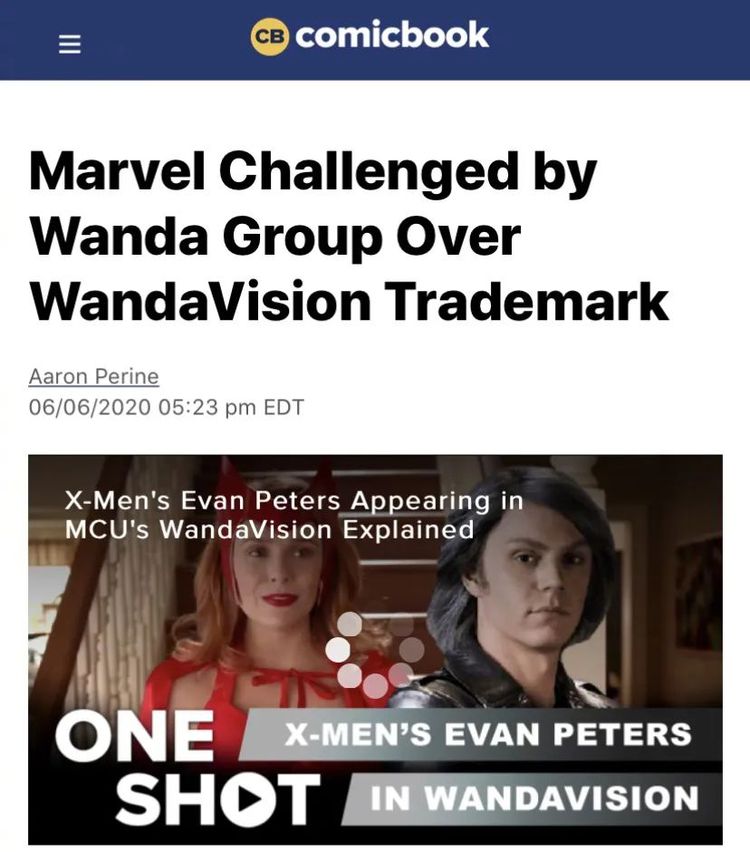Play the Evan Peters WandaVision video
Viewport: 750px width, 852px height.
pyautogui.click(x=375, y=650)
